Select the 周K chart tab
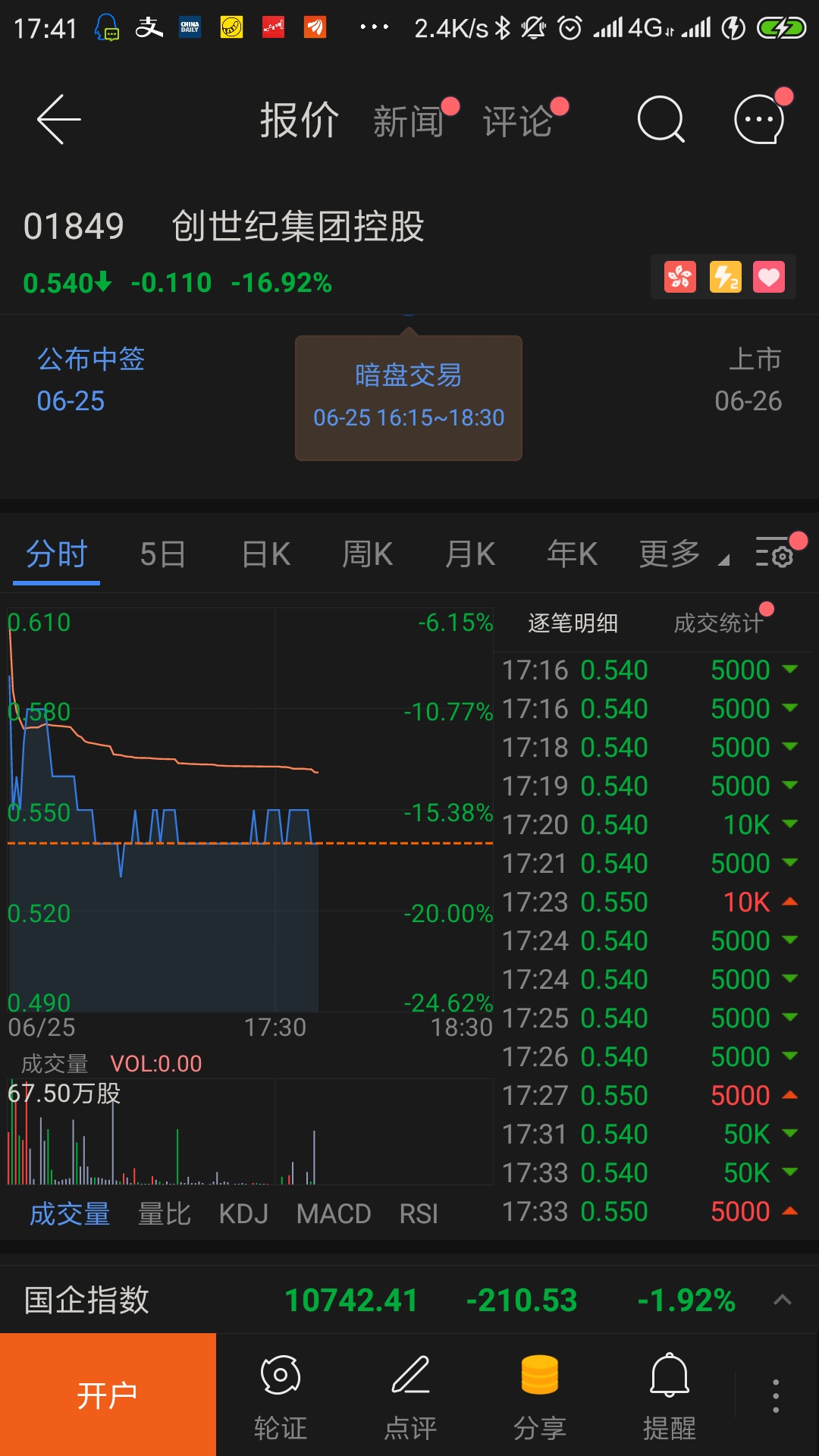The width and height of the screenshot is (819, 1456). pos(367,554)
